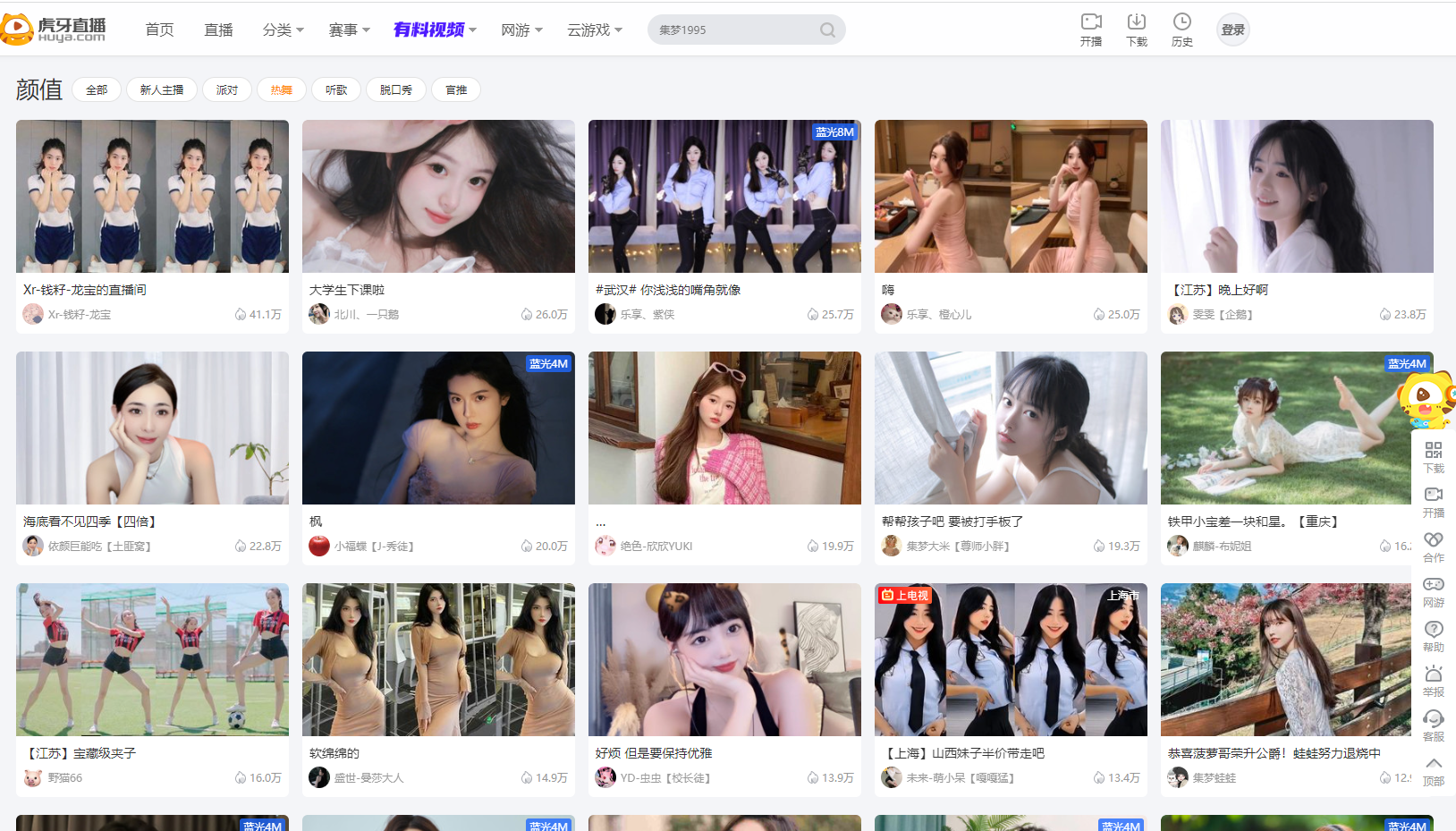Tap the 登录 login button
The image size is (1456, 831).
[1233, 30]
